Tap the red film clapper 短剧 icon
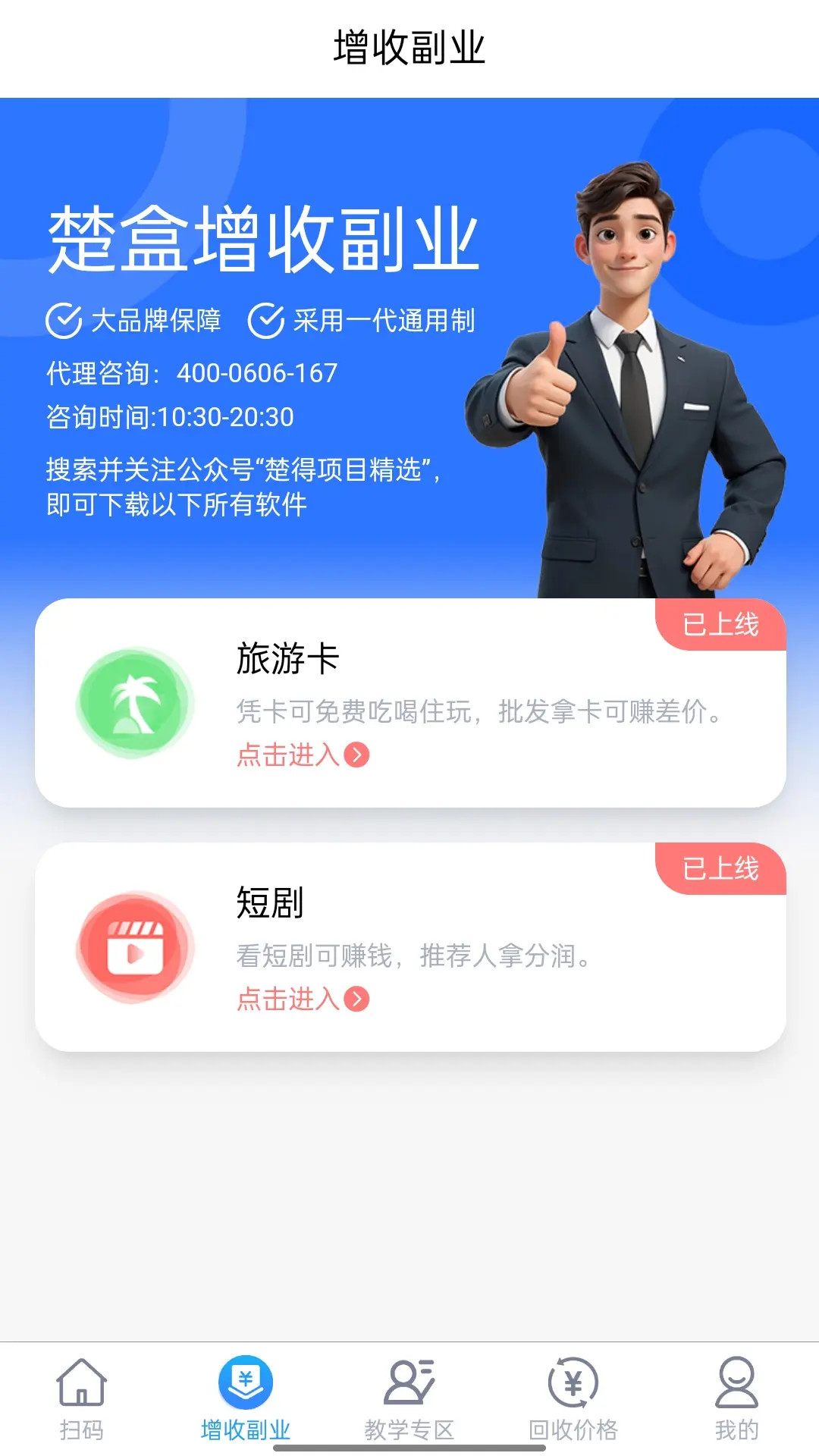This screenshot has height=1456, width=819. [135, 948]
